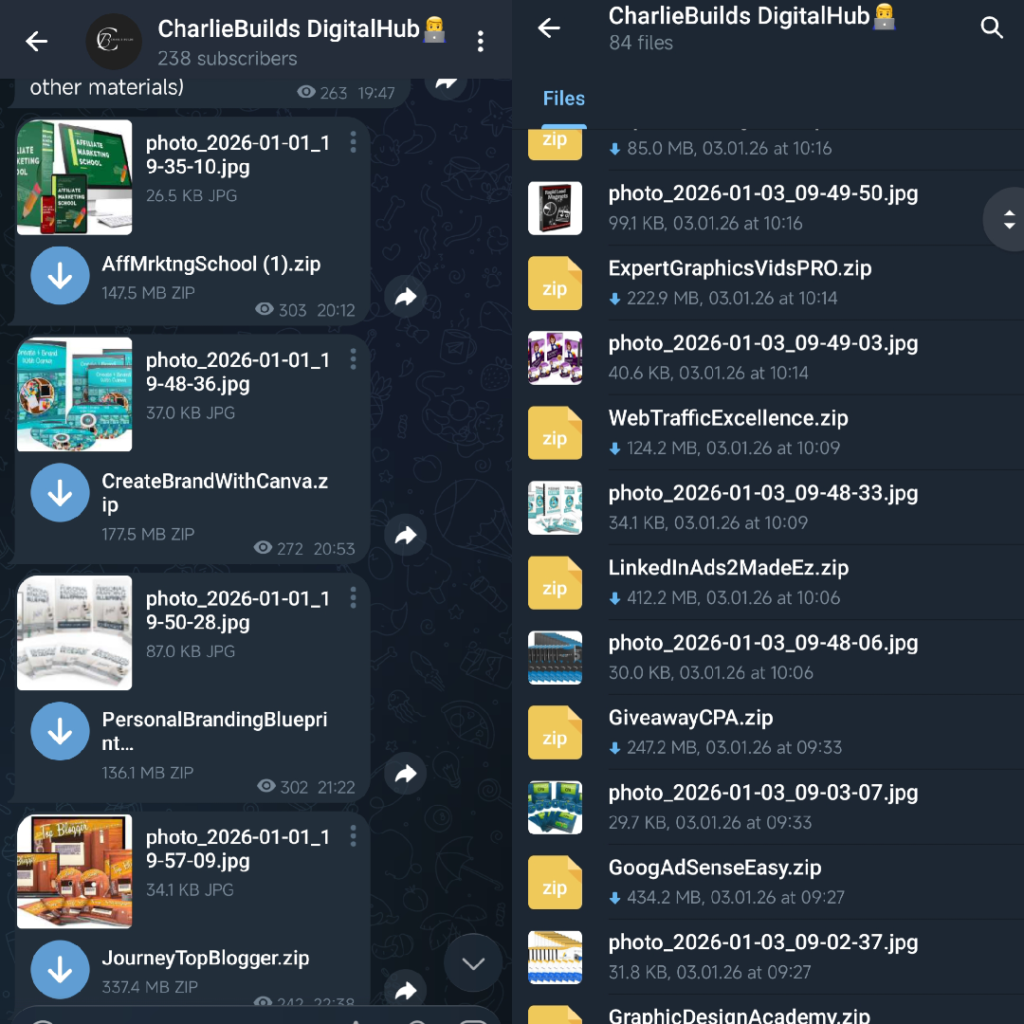Go back from the shared files screen
Viewport: 1024px width, 1024px height.
[549, 28]
